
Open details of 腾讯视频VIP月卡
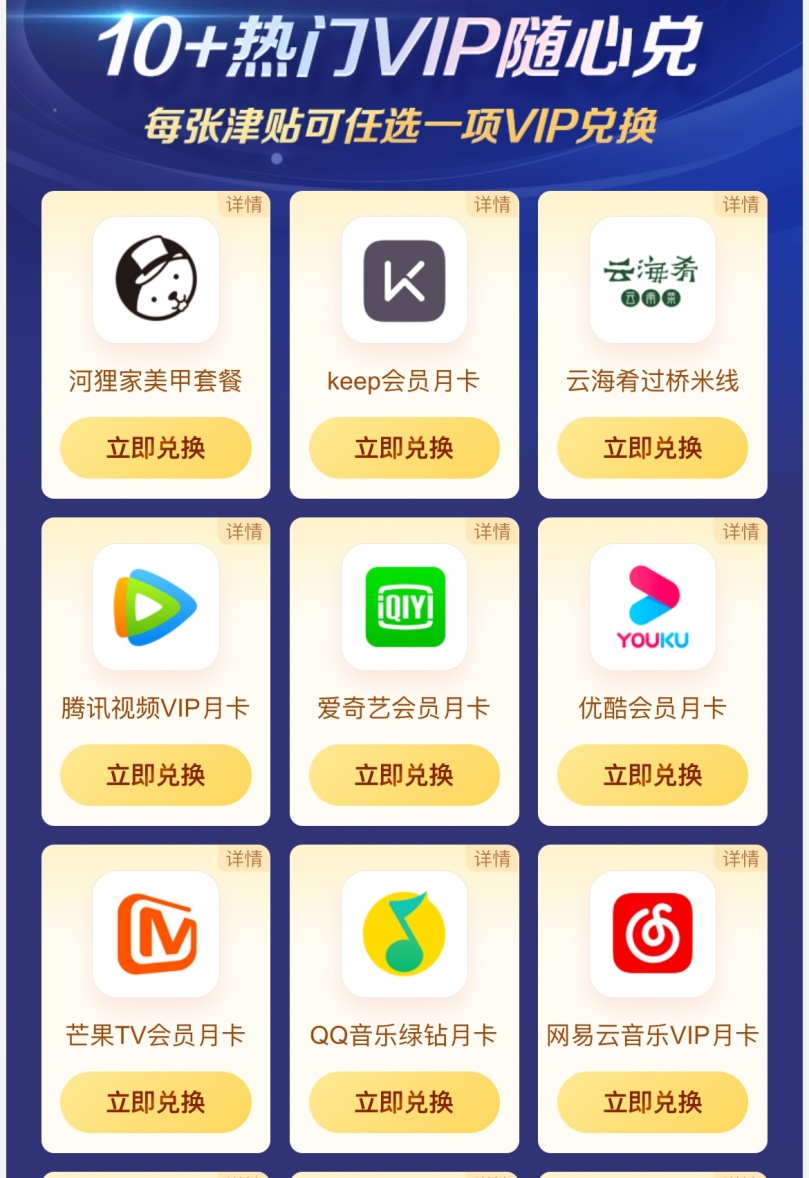pyautogui.click(x=244, y=532)
